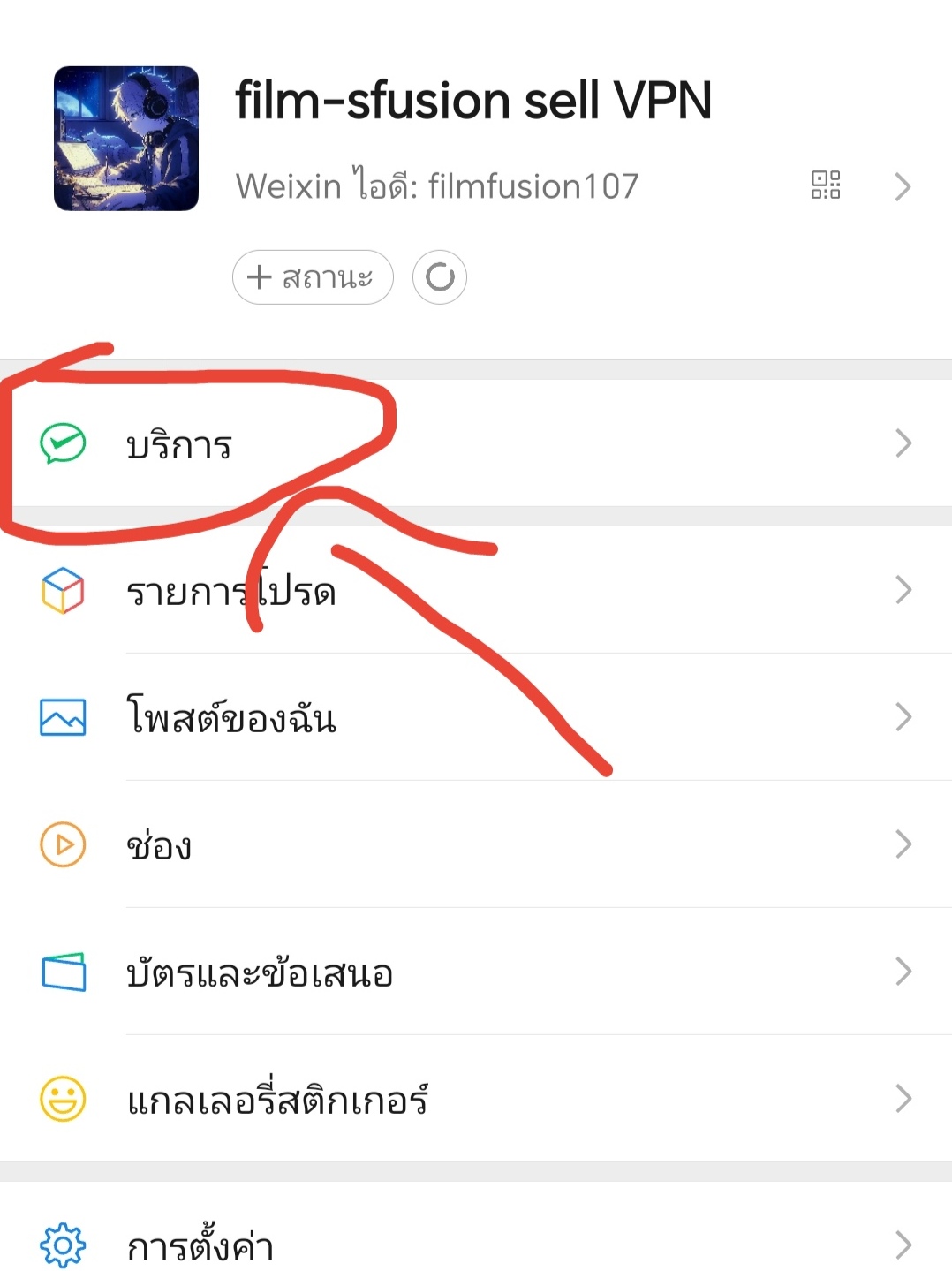This screenshot has width=952, height=1271.
Task: Show my QR code
Action: 826,185
